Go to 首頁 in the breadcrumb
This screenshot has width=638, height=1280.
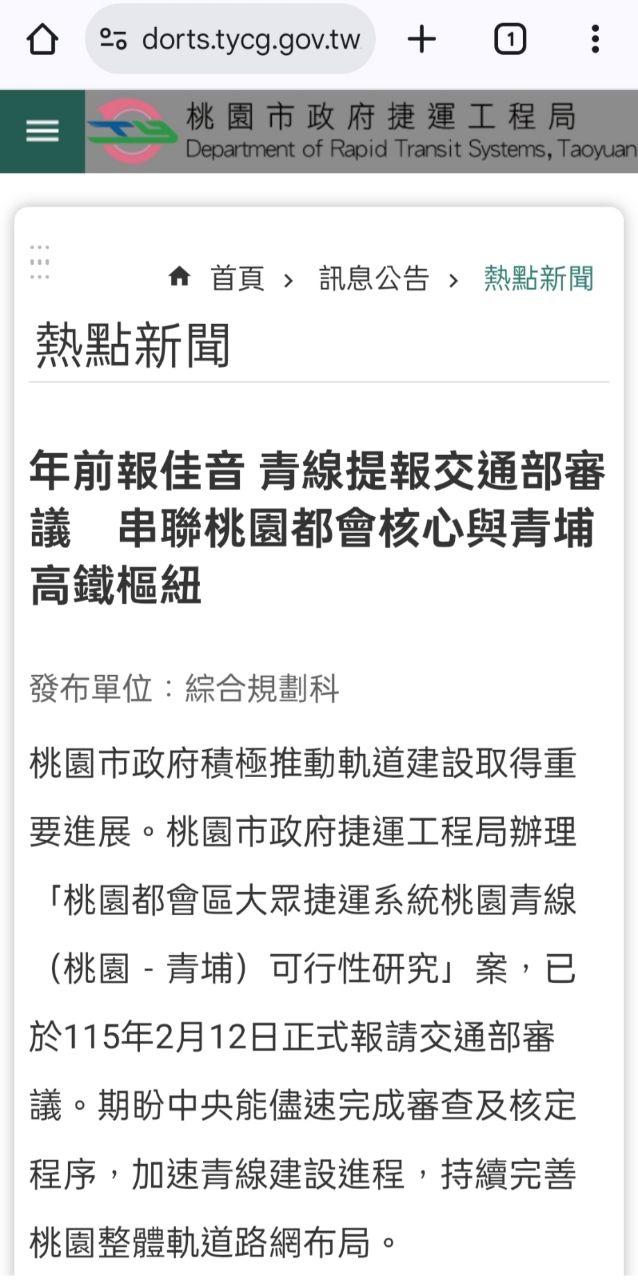[236, 278]
